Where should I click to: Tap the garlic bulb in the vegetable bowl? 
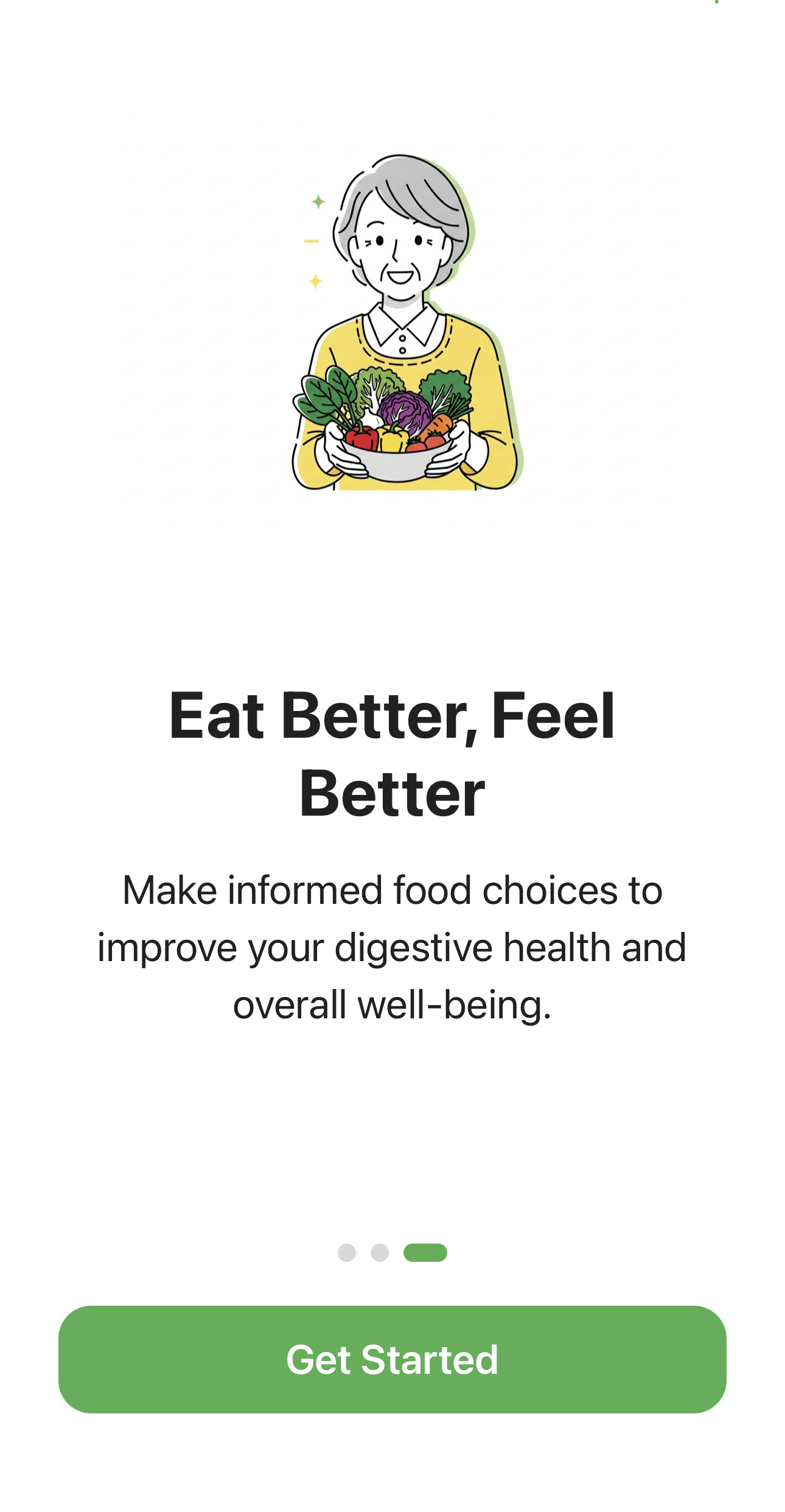pyautogui.click(x=372, y=419)
